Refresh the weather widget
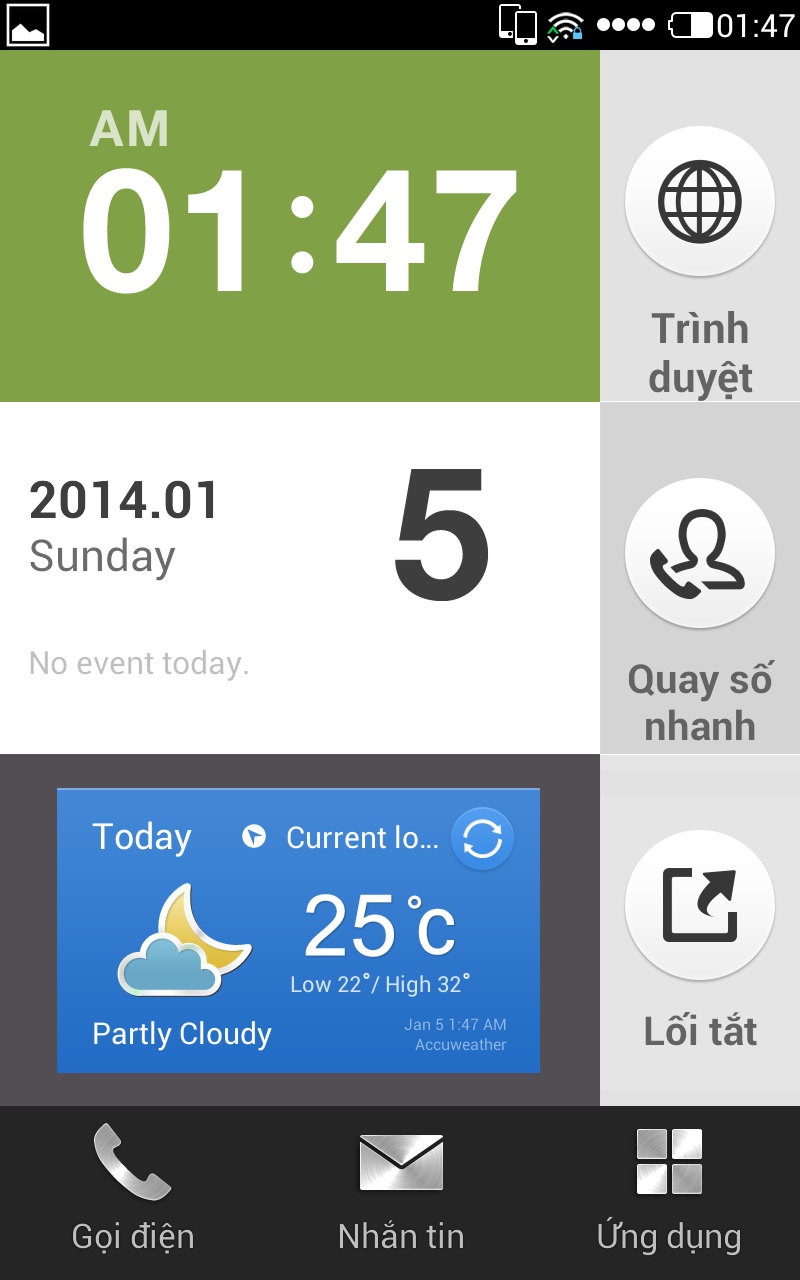The width and height of the screenshot is (800, 1280). [x=483, y=839]
